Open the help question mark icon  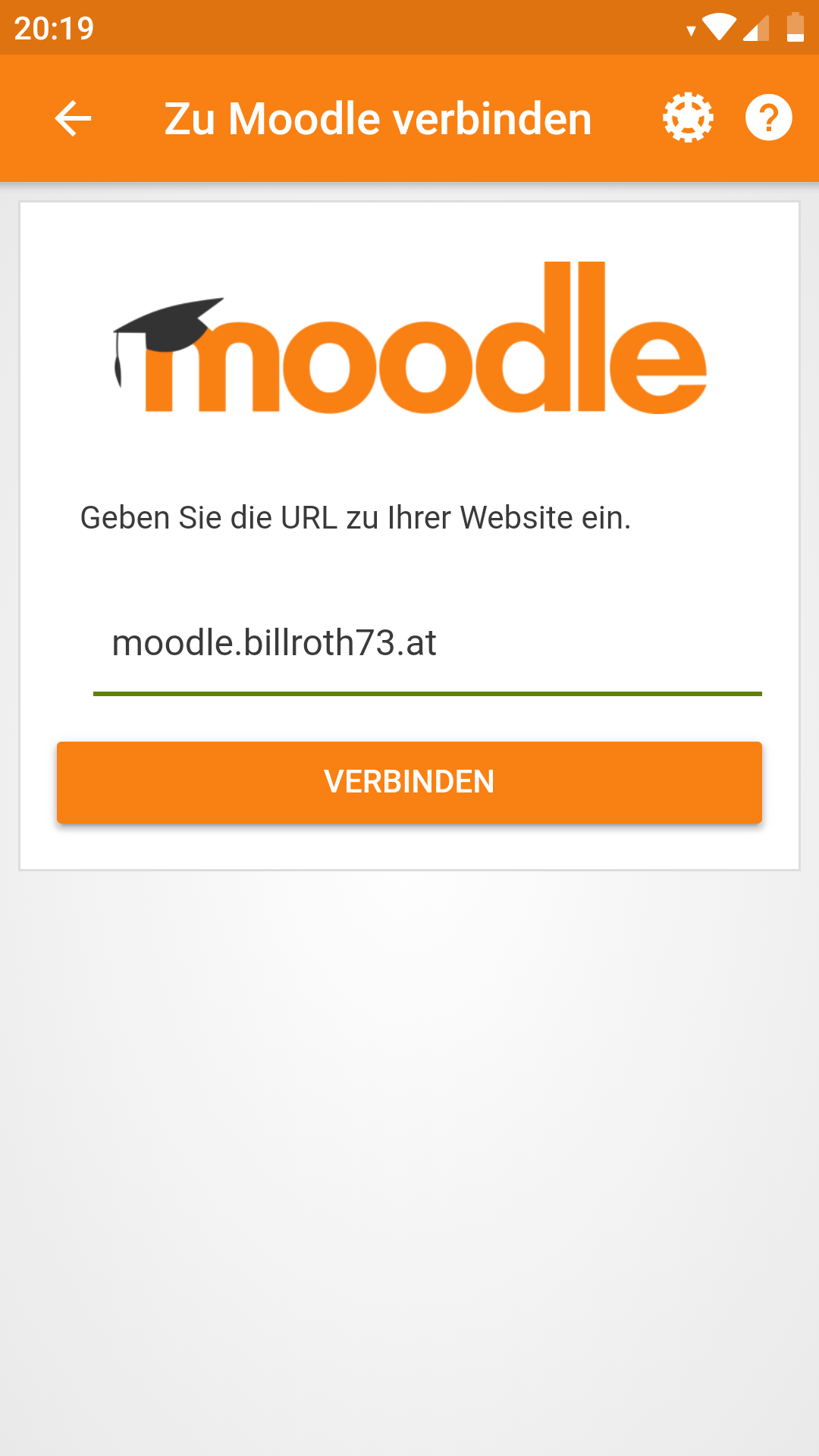click(x=768, y=118)
